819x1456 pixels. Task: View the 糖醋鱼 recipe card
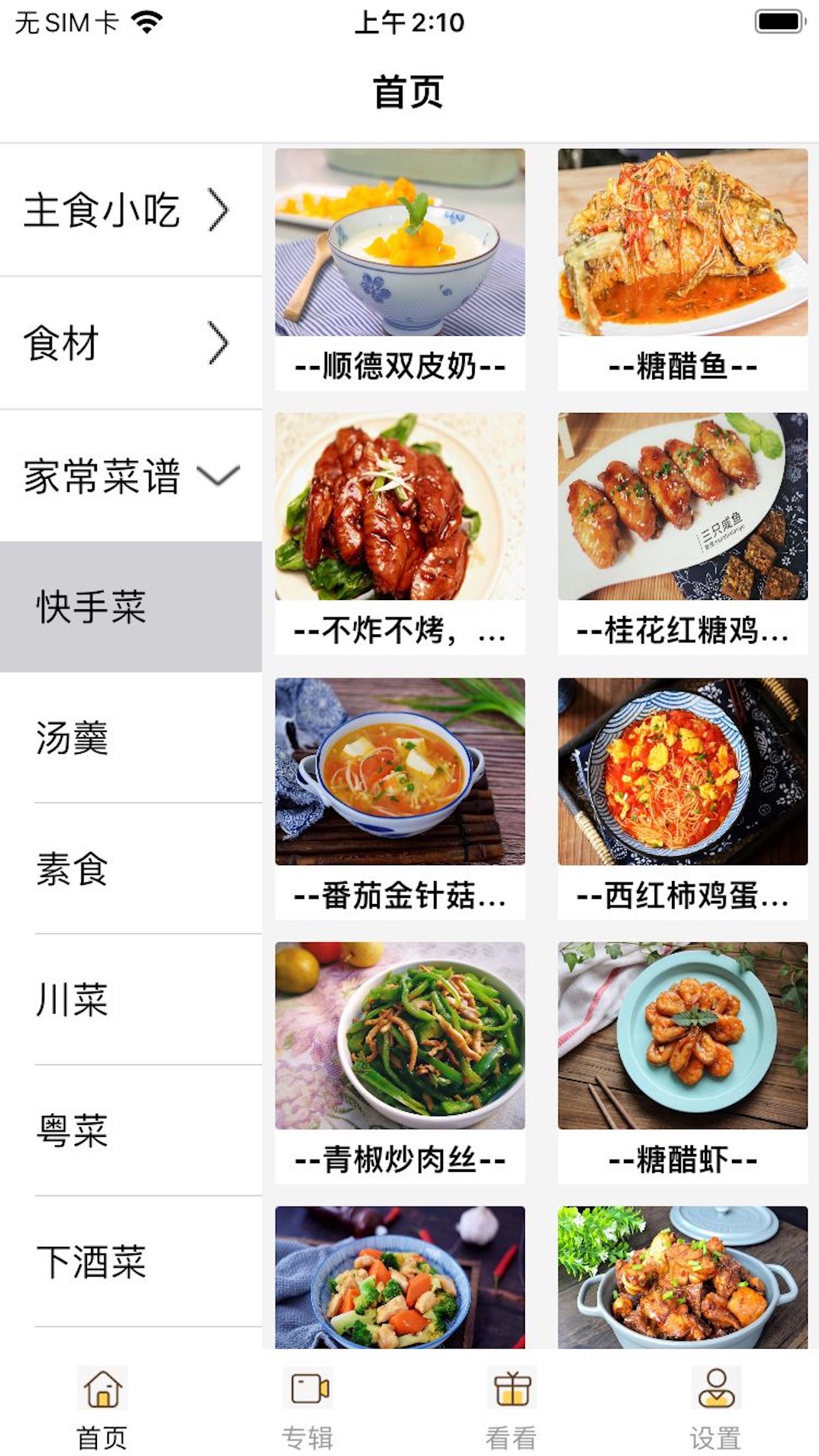tap(682, 269)
